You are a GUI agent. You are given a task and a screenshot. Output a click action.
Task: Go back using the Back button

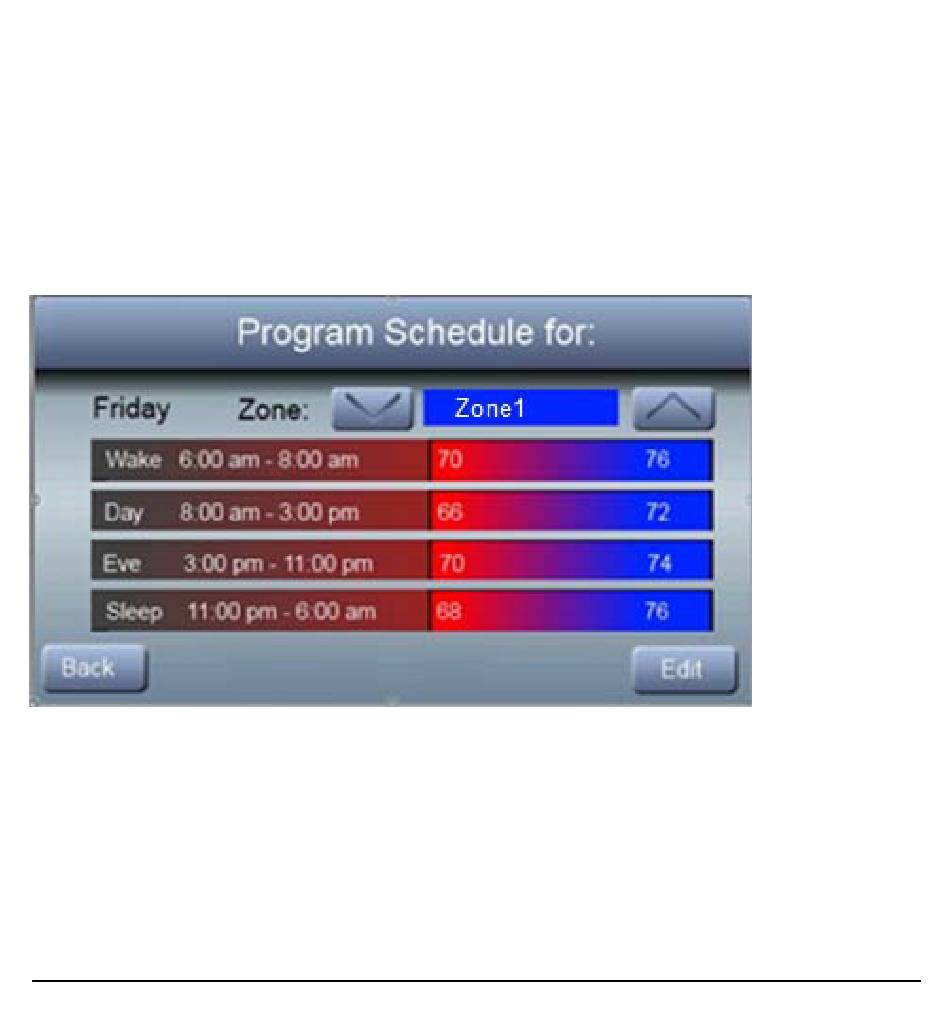point(93,668)
